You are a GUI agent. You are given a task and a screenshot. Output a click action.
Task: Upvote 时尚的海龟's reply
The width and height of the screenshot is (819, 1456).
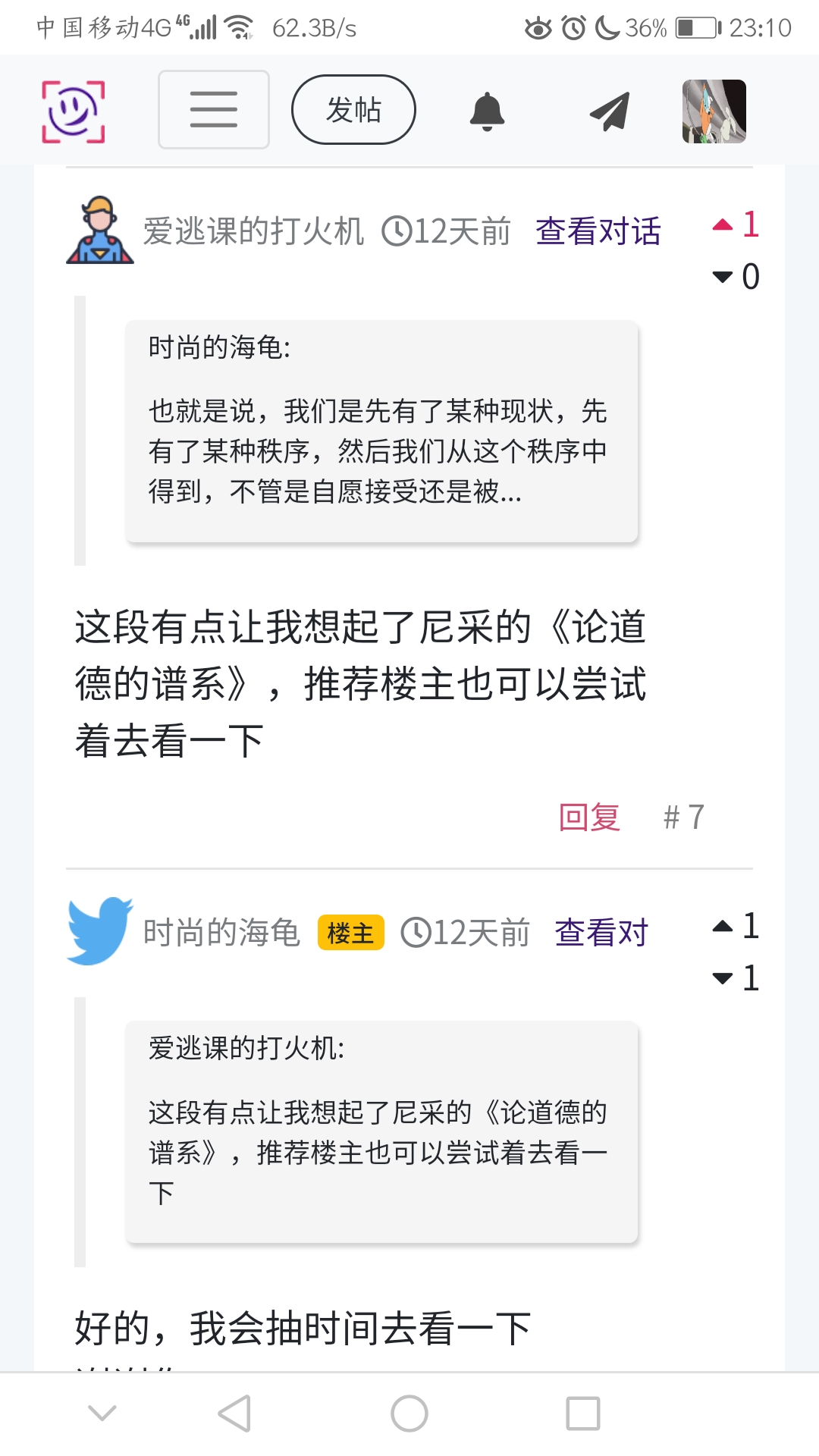(723, 926)
